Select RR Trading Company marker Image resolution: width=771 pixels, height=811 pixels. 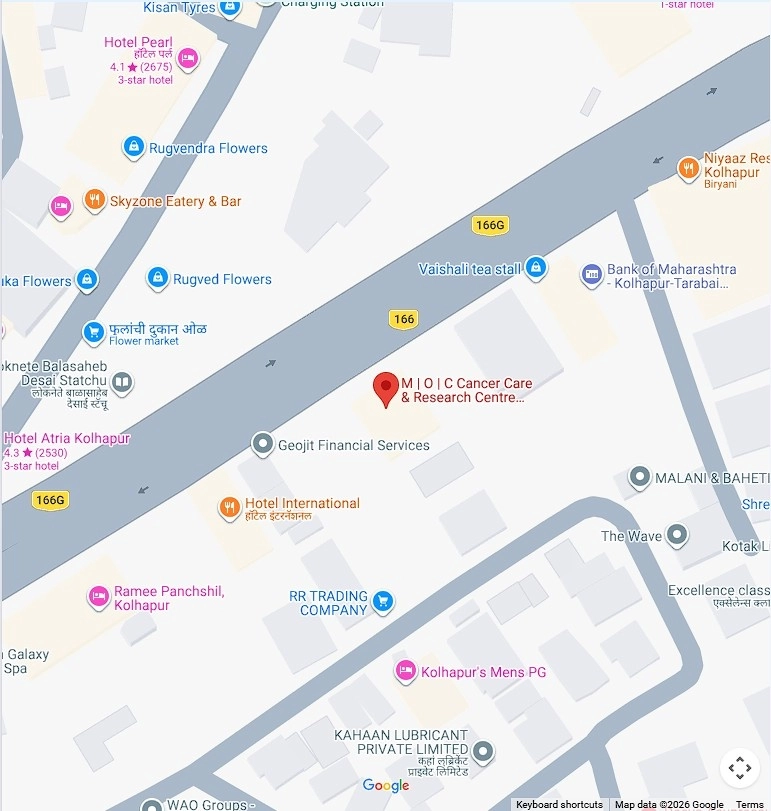[x=383, y=602]
